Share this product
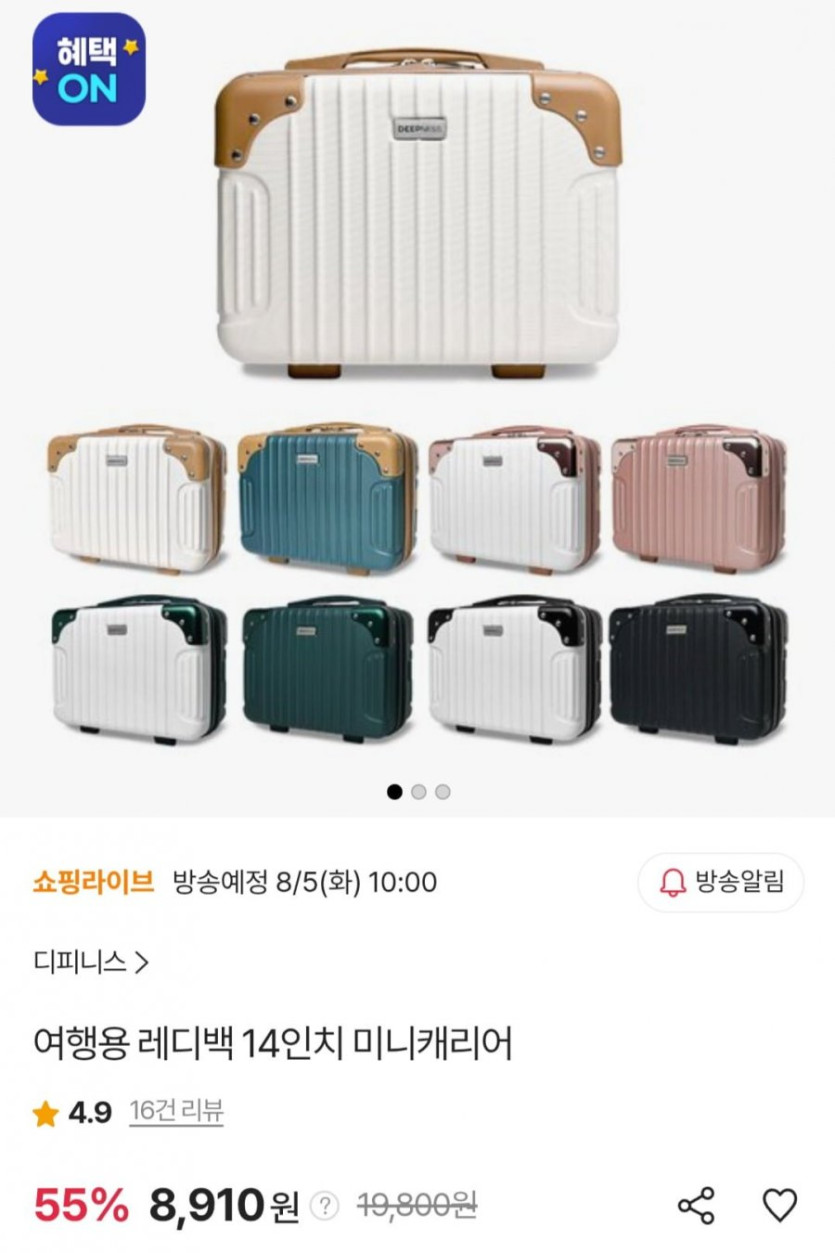The height and width of the screenshot is (1253, 835). click(696, 1205)
